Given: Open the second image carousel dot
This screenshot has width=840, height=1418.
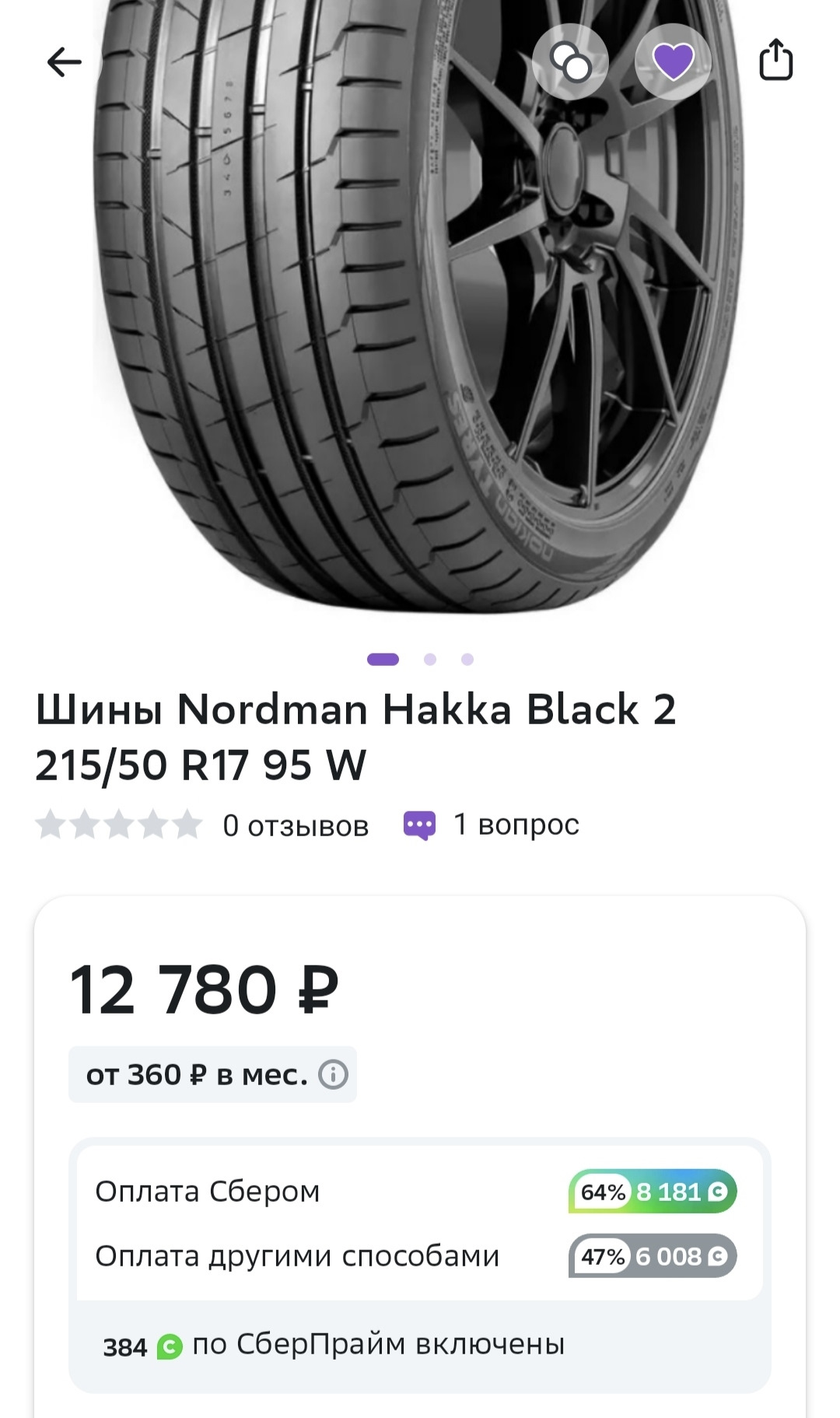Looking at the screenshot, I should (429, 660).
